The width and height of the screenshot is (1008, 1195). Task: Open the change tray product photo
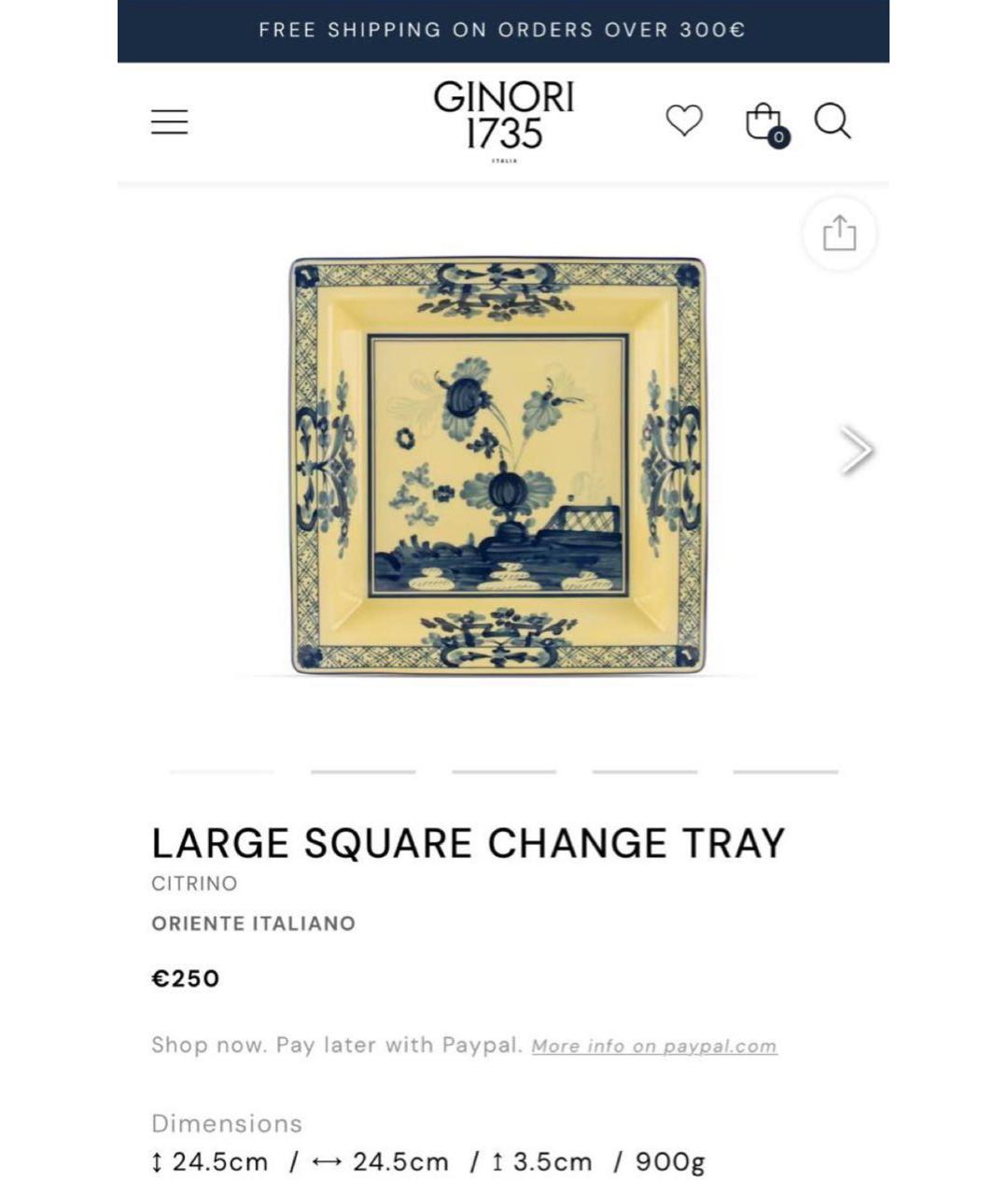pyautogui.click(x=497, y=466)
